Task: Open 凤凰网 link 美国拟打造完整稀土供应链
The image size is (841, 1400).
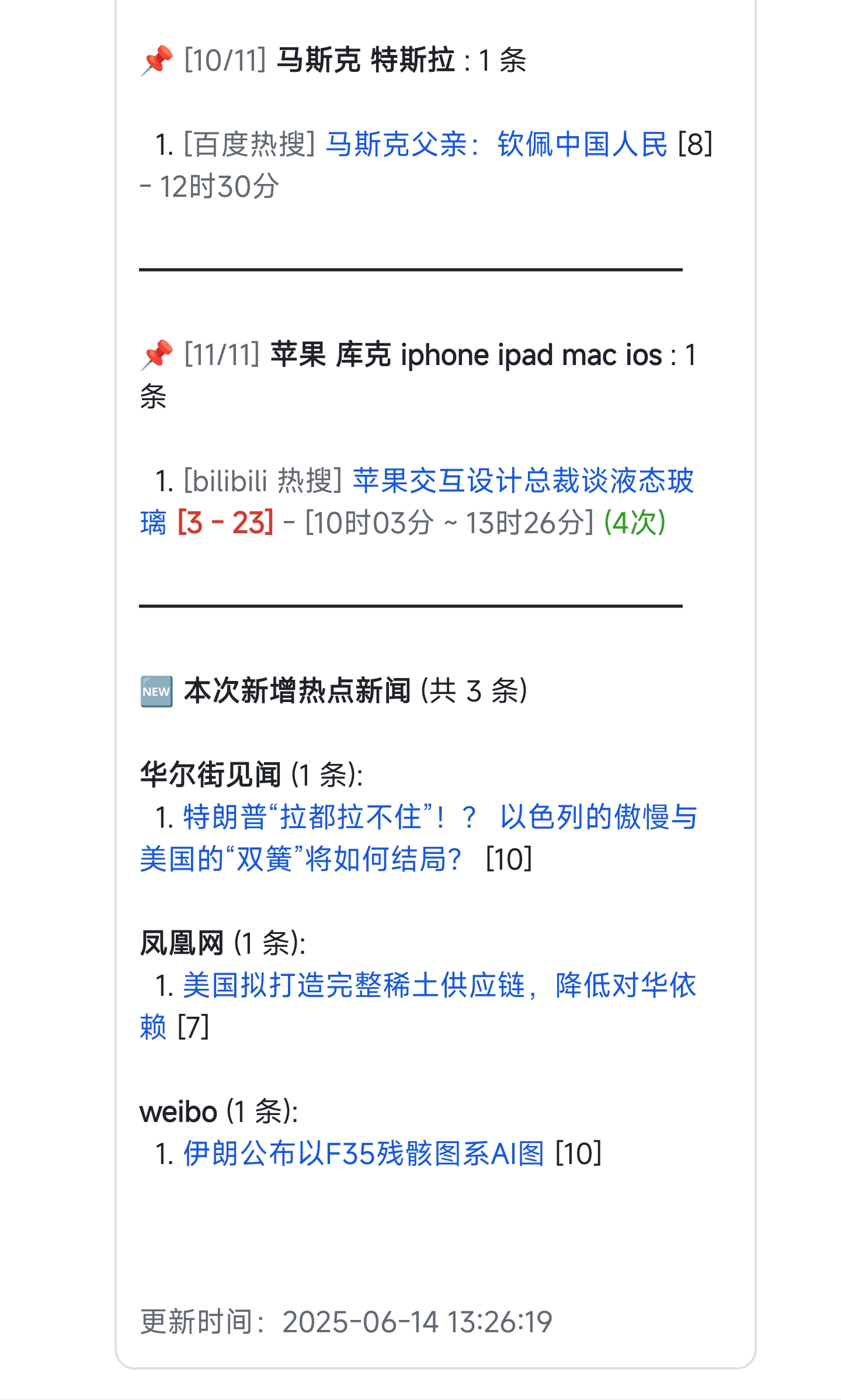Action: coord(439,985)
